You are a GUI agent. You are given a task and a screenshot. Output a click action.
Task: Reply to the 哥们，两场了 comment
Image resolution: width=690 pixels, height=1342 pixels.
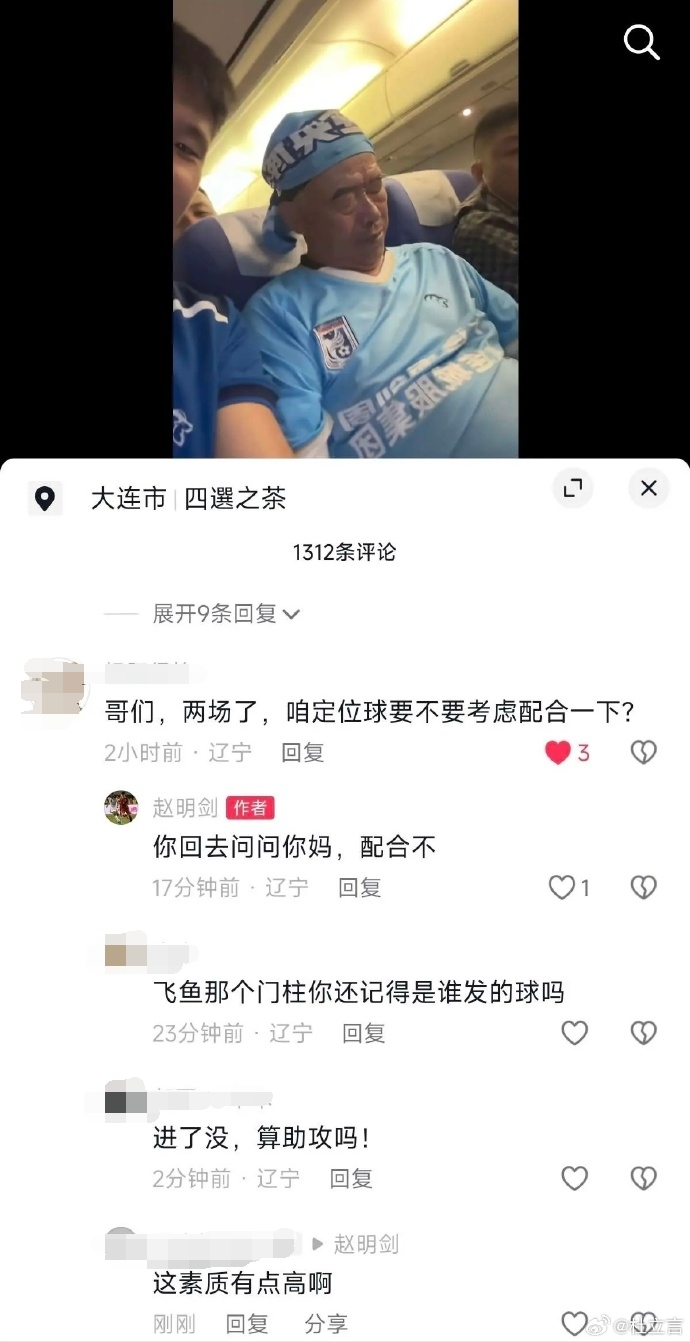[302, 753]
